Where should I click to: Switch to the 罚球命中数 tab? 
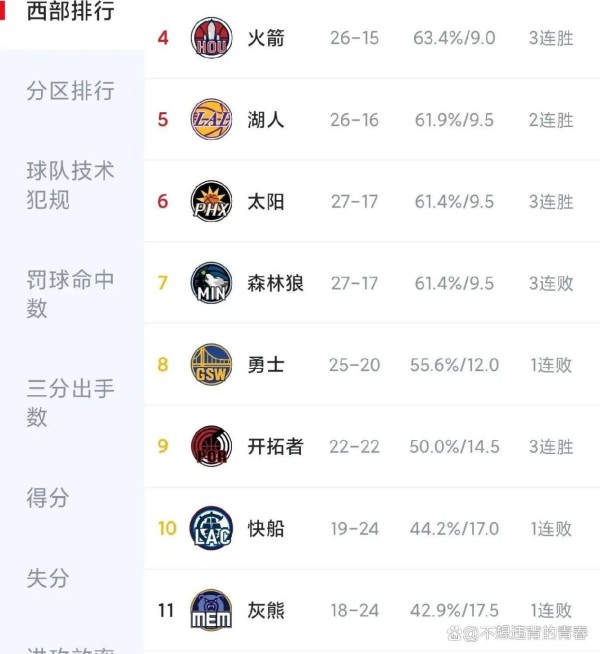click(70, 294)
